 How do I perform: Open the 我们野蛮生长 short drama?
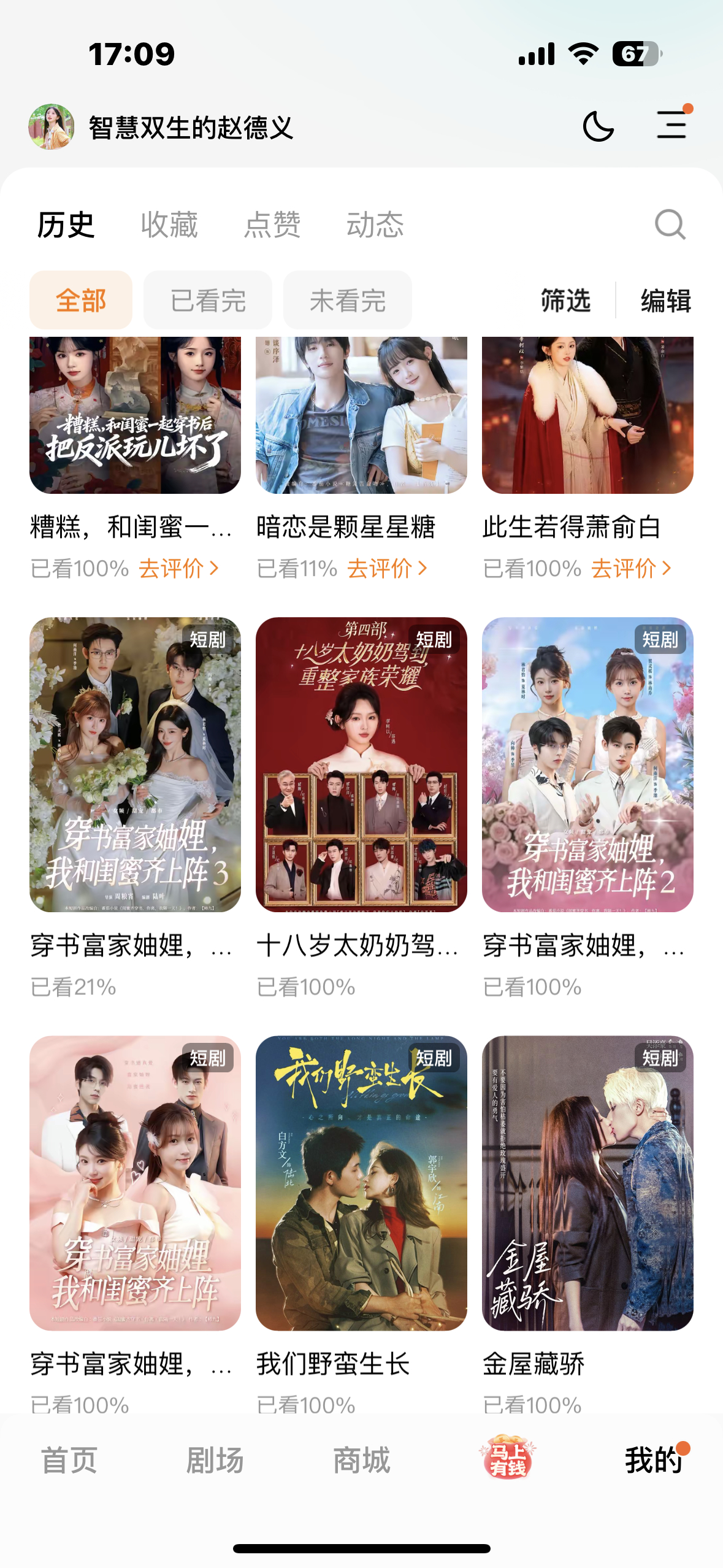[361, 1183]
